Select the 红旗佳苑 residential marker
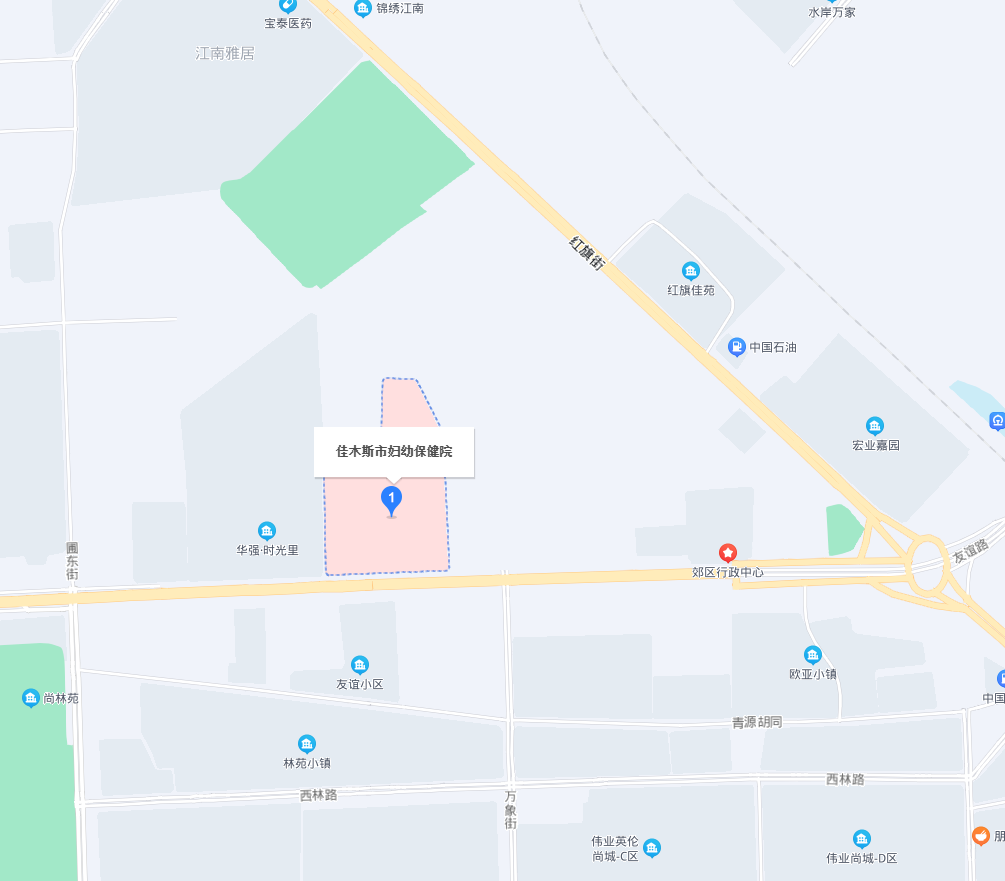Screen dimensions: 1005x881 [691, 271]
